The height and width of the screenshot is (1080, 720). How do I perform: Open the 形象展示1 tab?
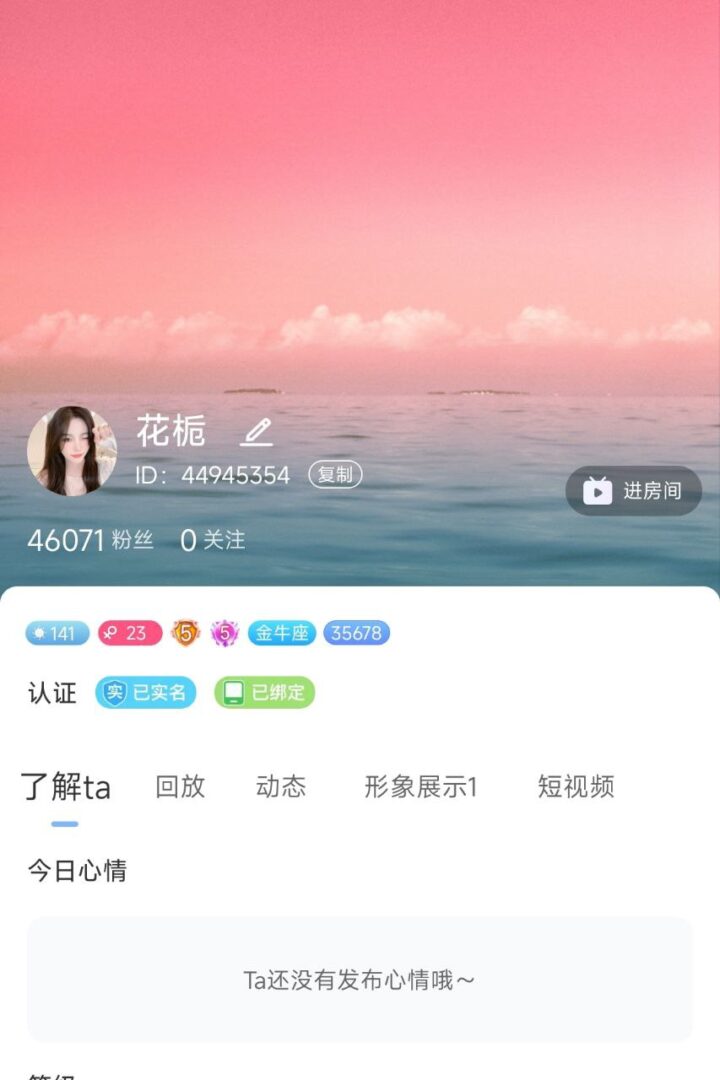click(420, 787)
